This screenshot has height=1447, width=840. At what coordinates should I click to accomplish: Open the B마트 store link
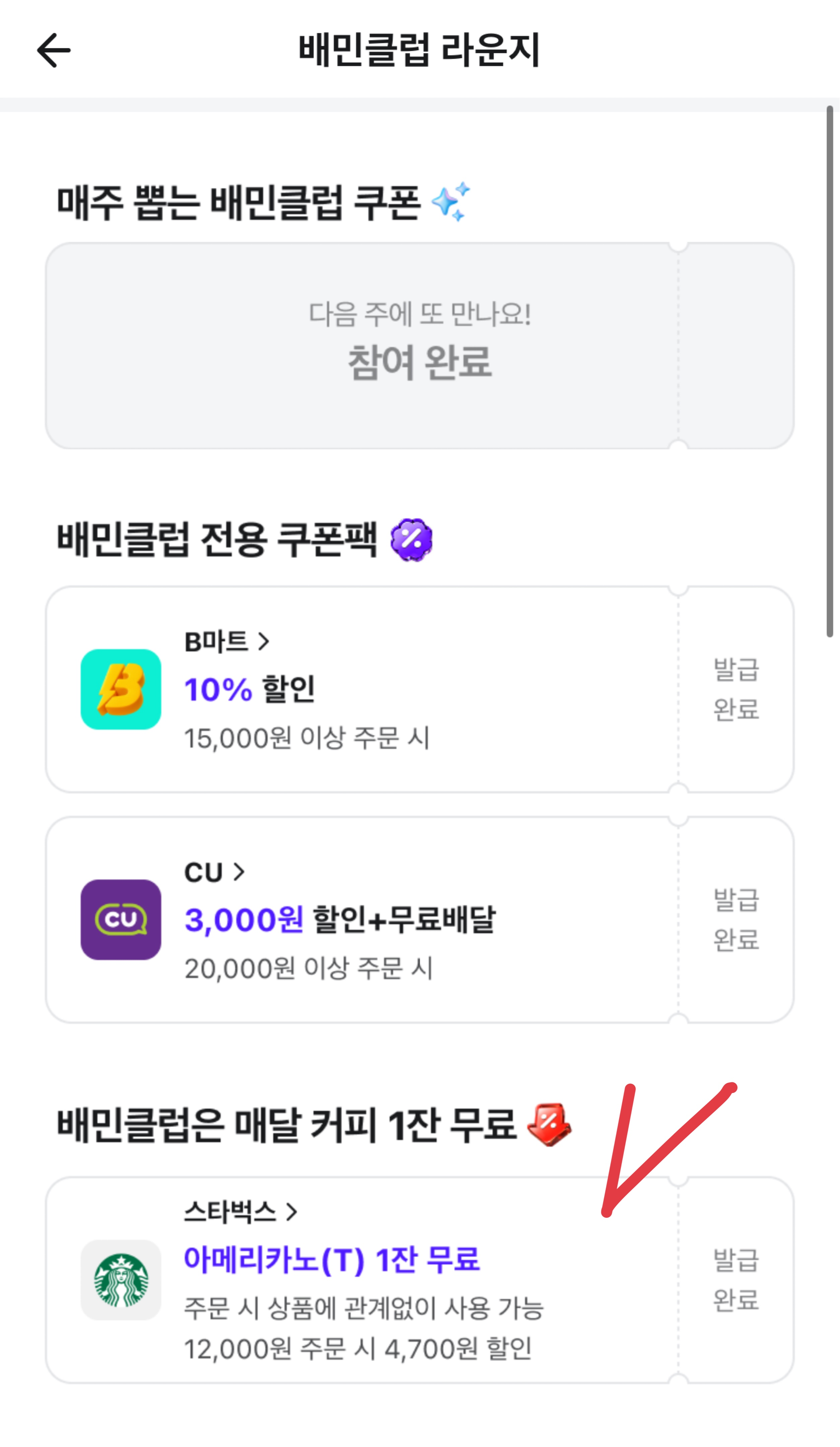tap(226, 641)
